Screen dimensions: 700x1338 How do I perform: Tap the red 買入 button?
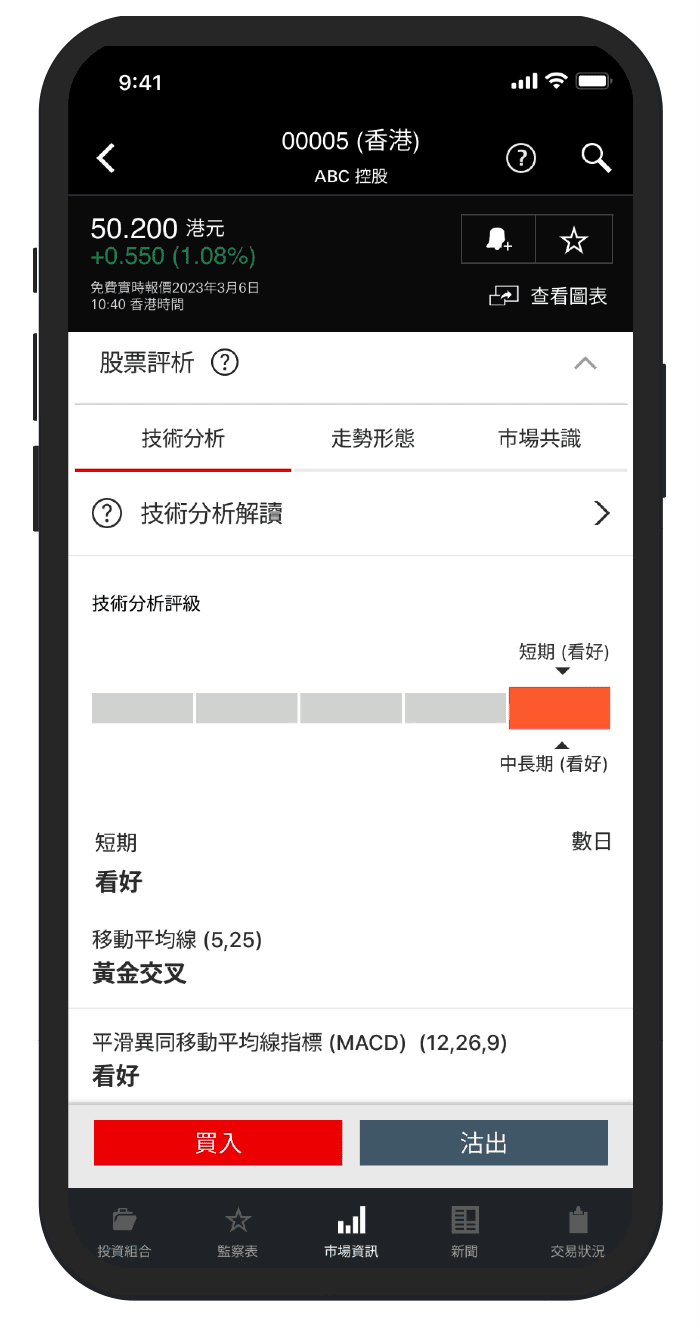point(218,1143)
